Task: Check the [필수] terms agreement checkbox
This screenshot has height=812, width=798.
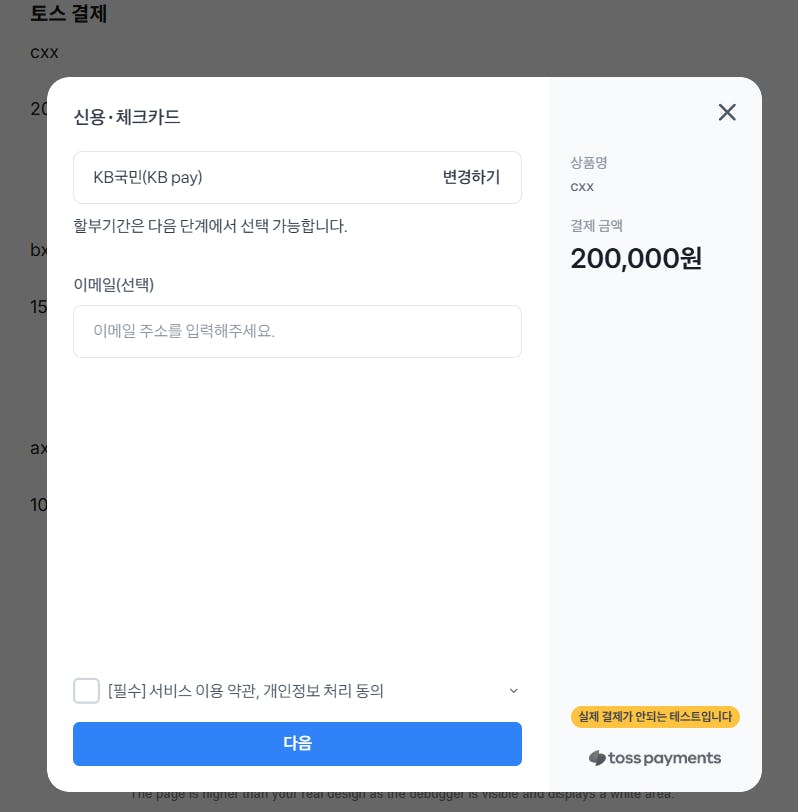Action: (x=87, y=690)
